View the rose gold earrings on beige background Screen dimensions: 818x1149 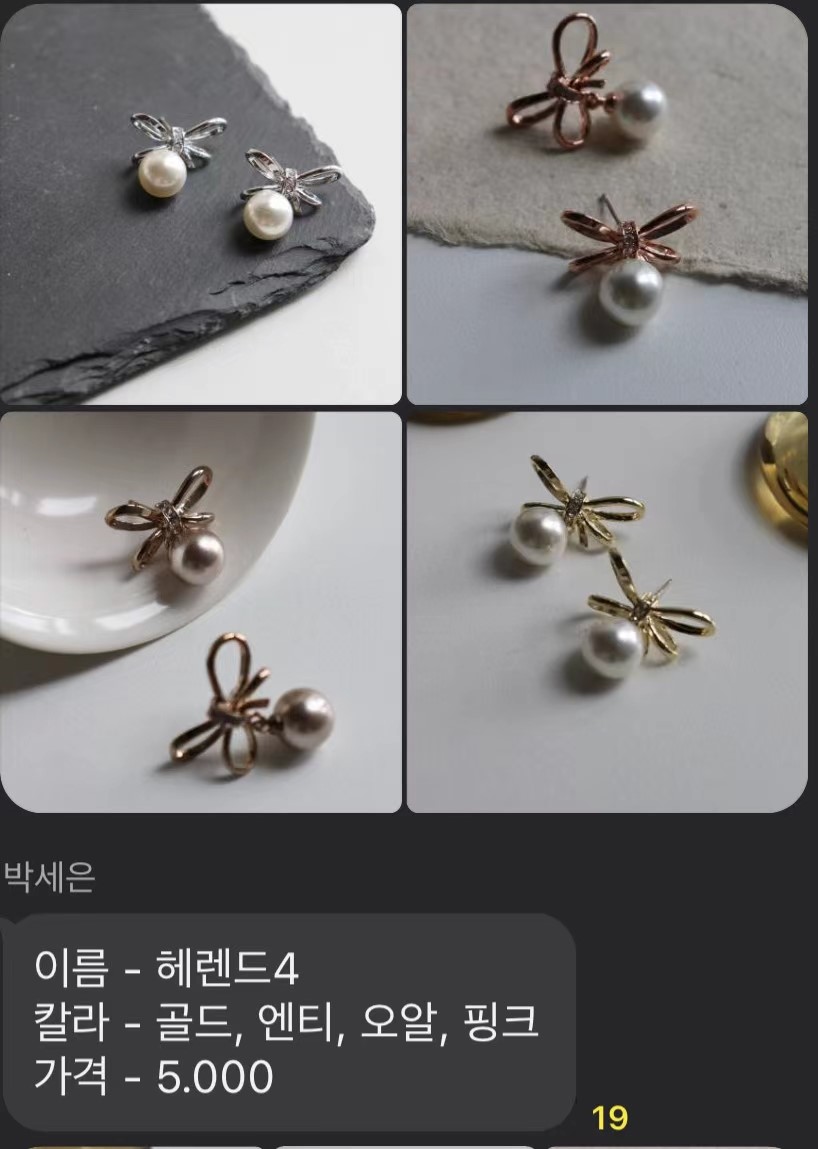click(x=610, y=200)
